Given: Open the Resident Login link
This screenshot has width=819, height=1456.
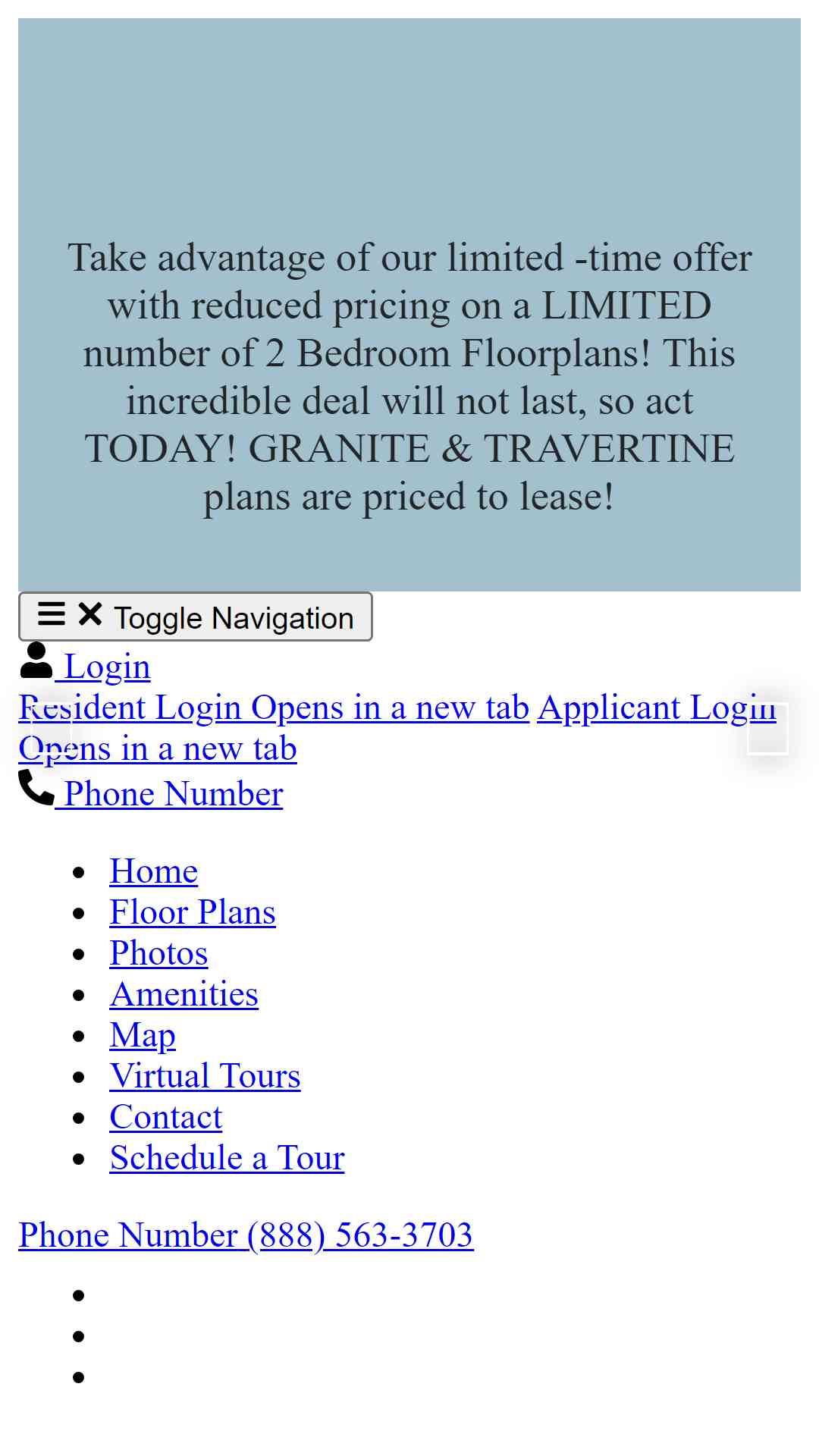Looking at the screenshot, I should [x=274, y=708].
